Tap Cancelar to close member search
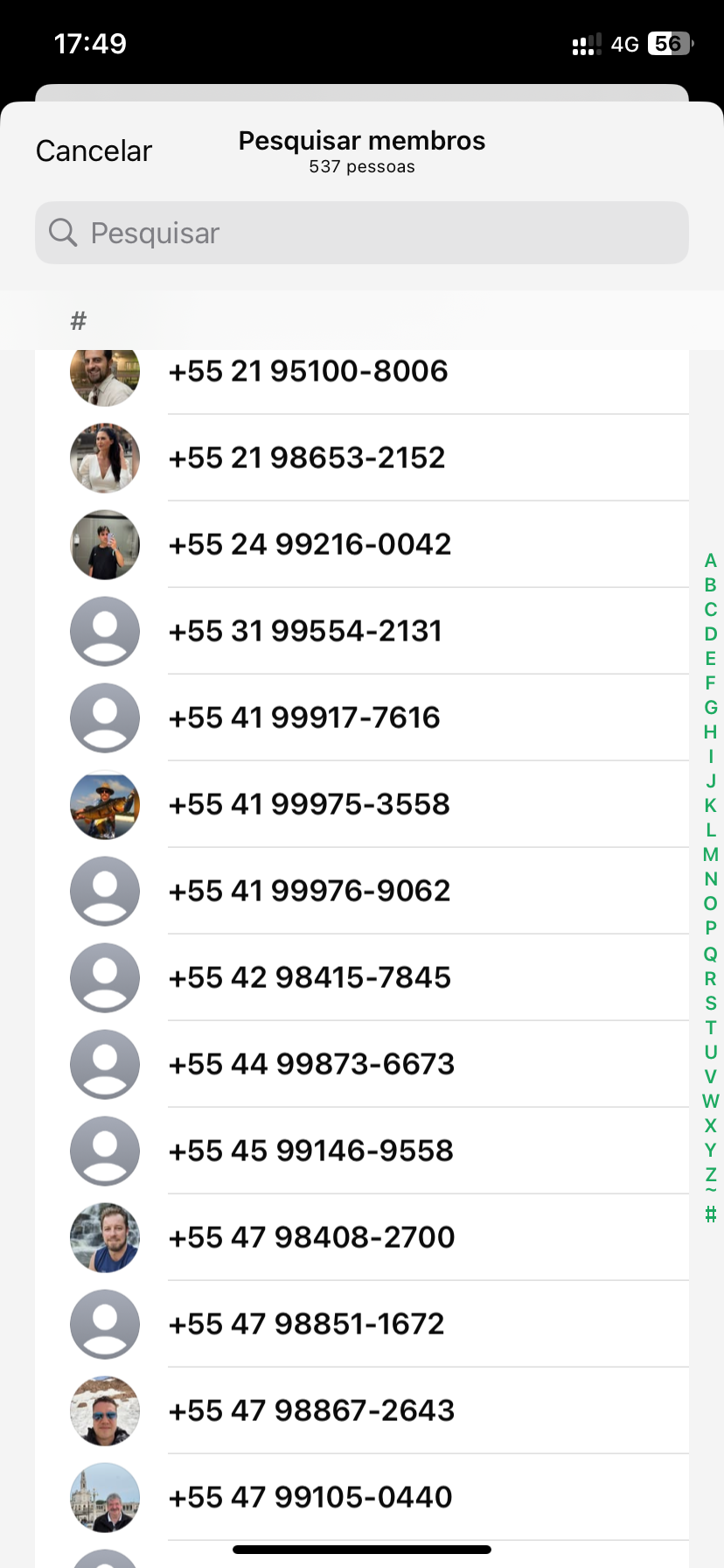Image resolution: width=724 pixels, height=1568 pixels. pos(94,150)
